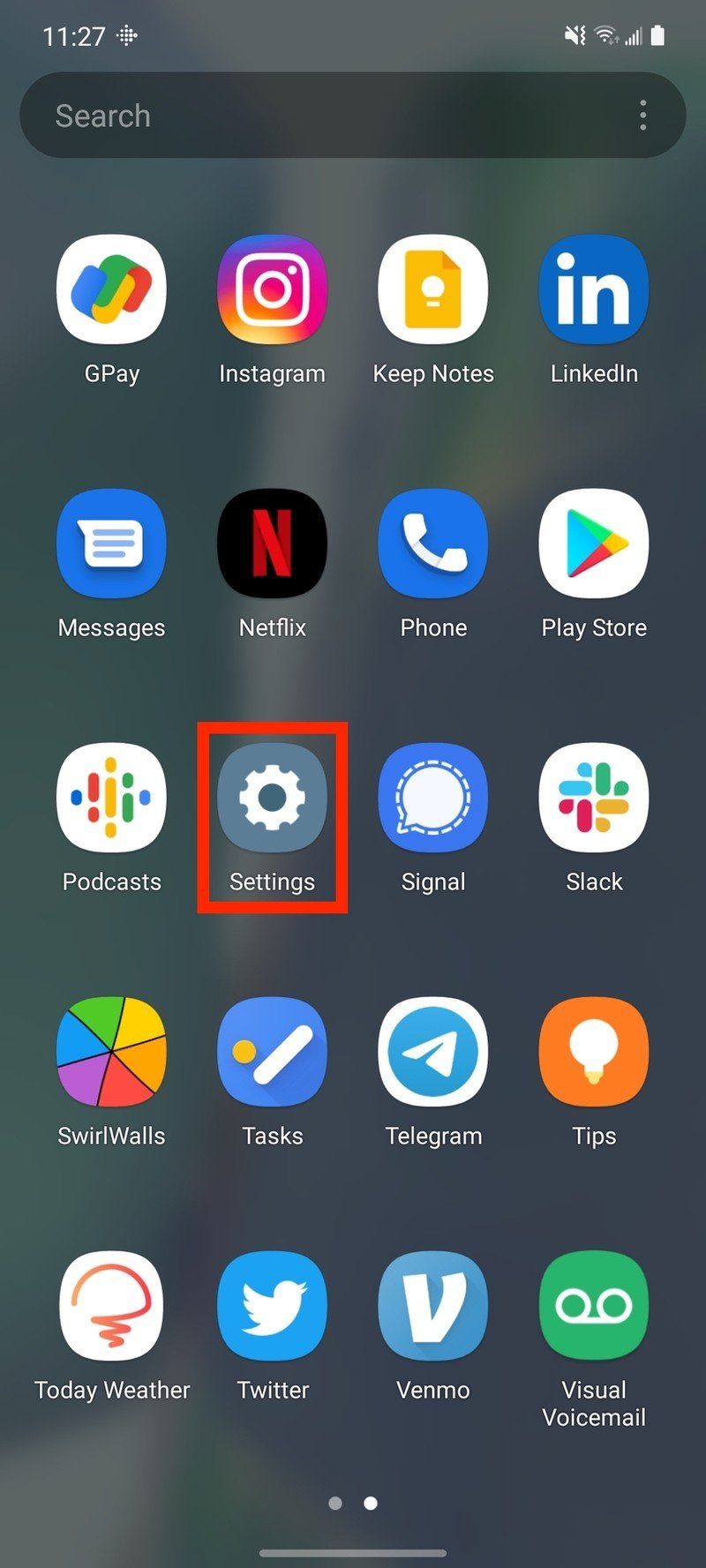The height and width of the screenshot is (1568, 706).
Task: Open Venmo
Action: [433, 1306]
